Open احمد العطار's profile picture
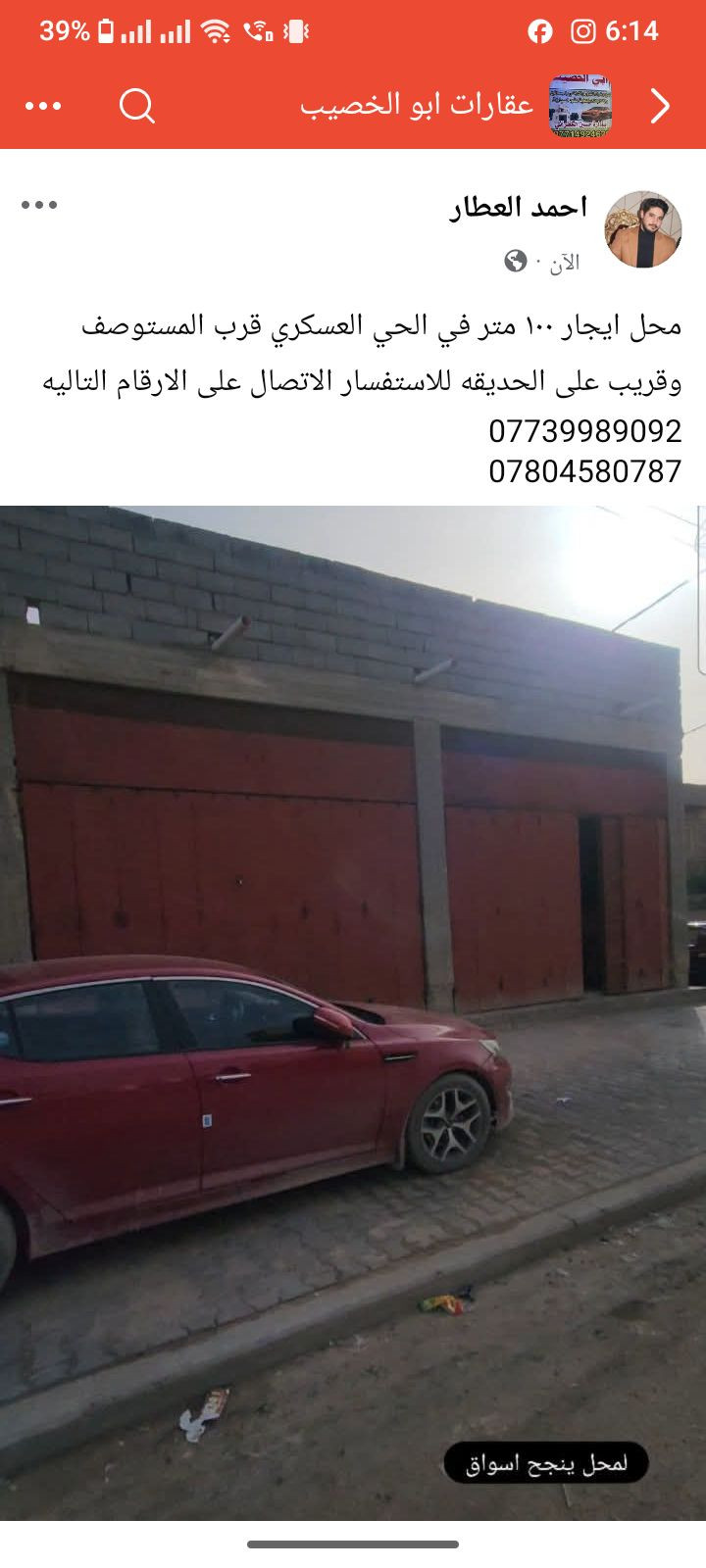This screenshot has height=1568, width=706. (643, 229)
